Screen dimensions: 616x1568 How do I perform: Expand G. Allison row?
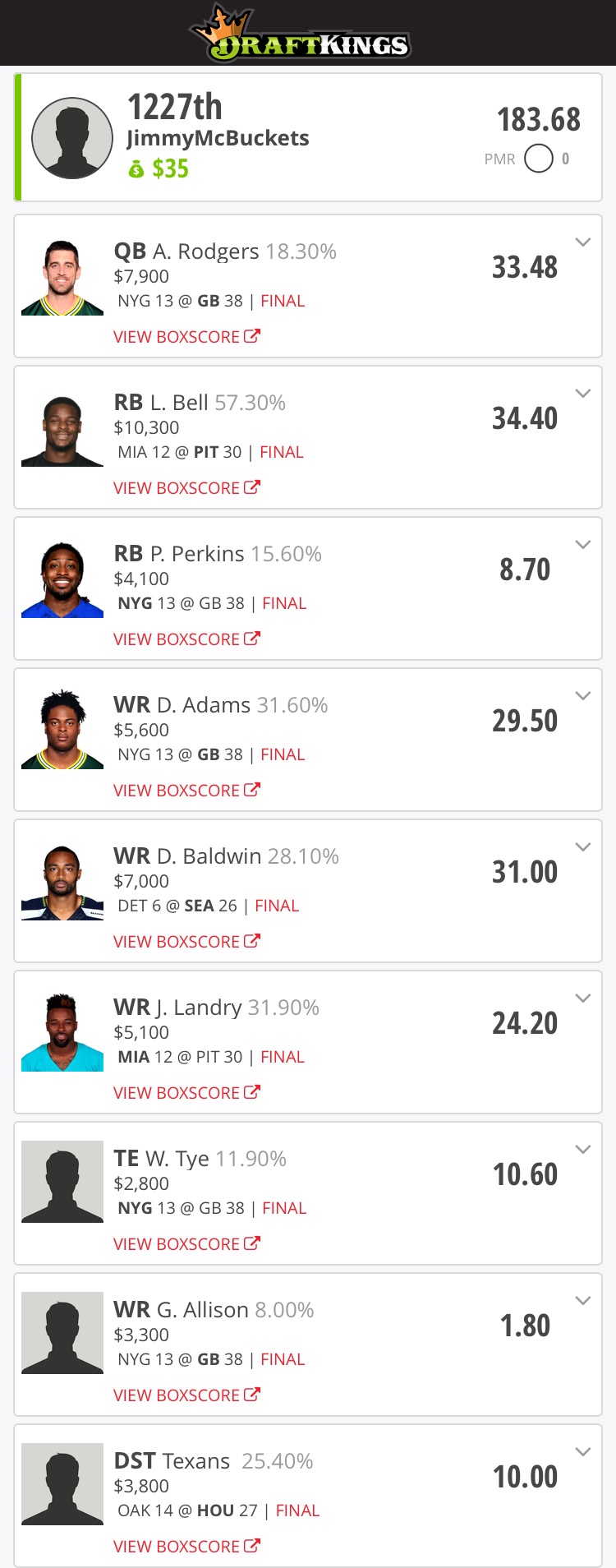(x=583, y=1301)
